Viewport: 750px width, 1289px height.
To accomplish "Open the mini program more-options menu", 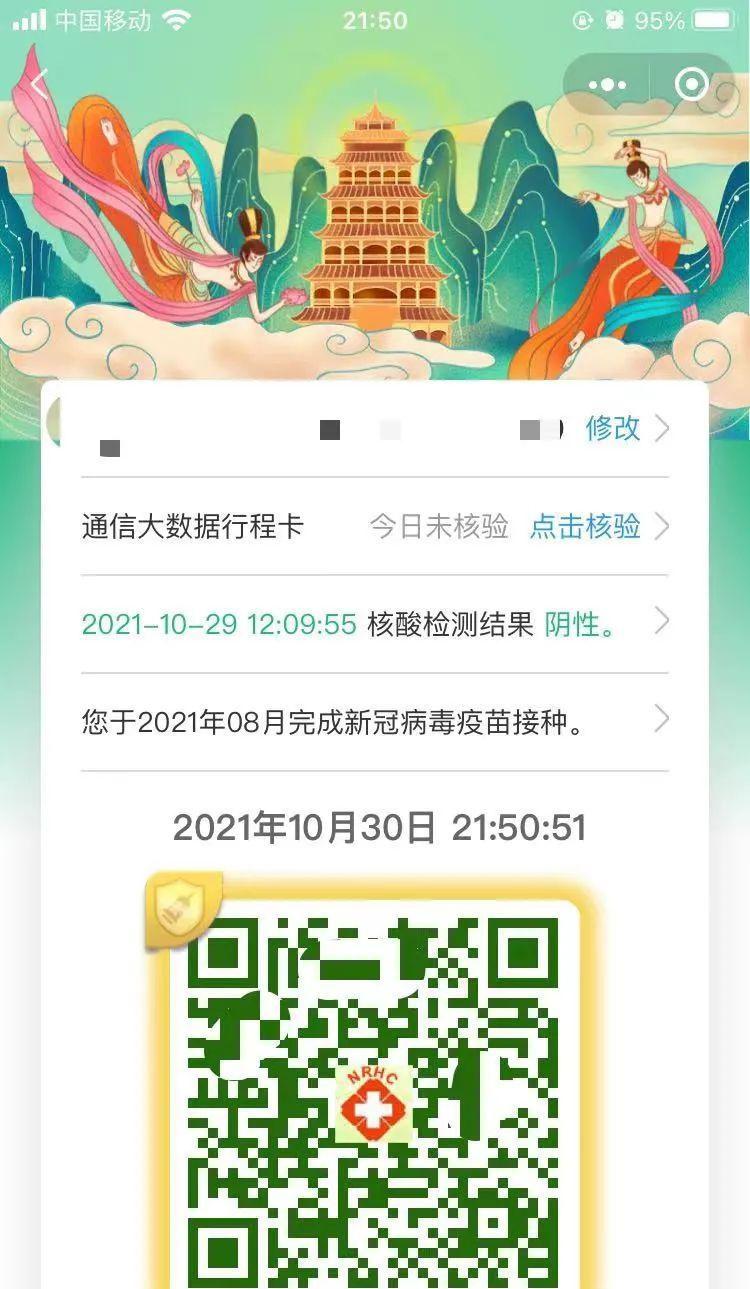I will point(607,85).
